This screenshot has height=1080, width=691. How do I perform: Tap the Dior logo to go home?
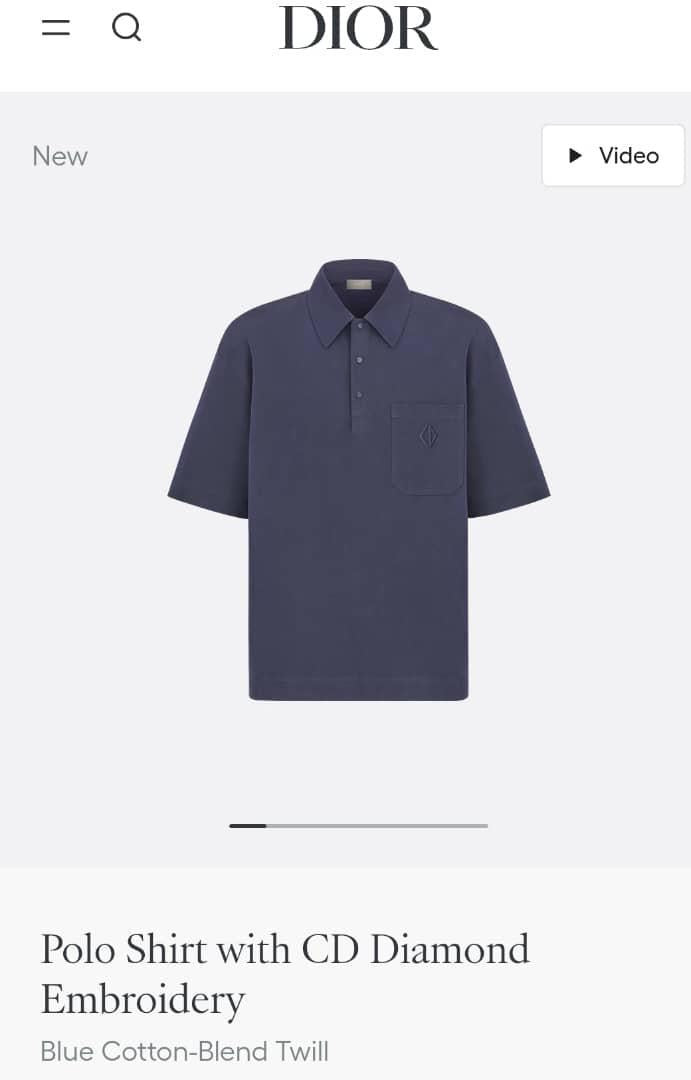[358, 28]
